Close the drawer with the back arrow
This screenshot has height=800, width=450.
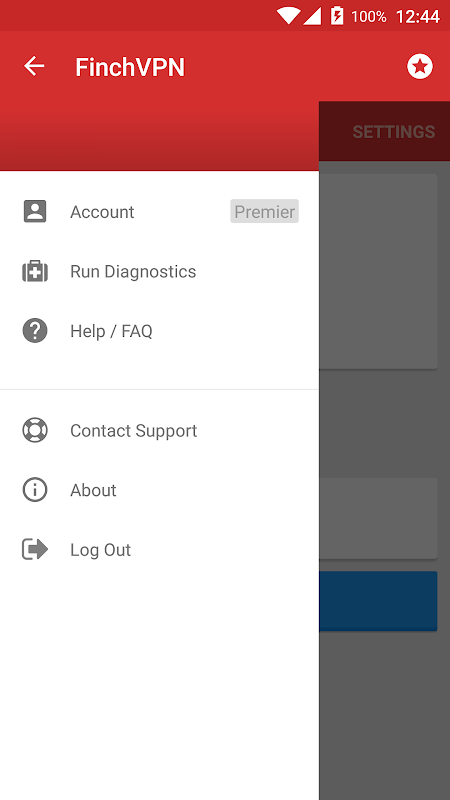point(34,66)
